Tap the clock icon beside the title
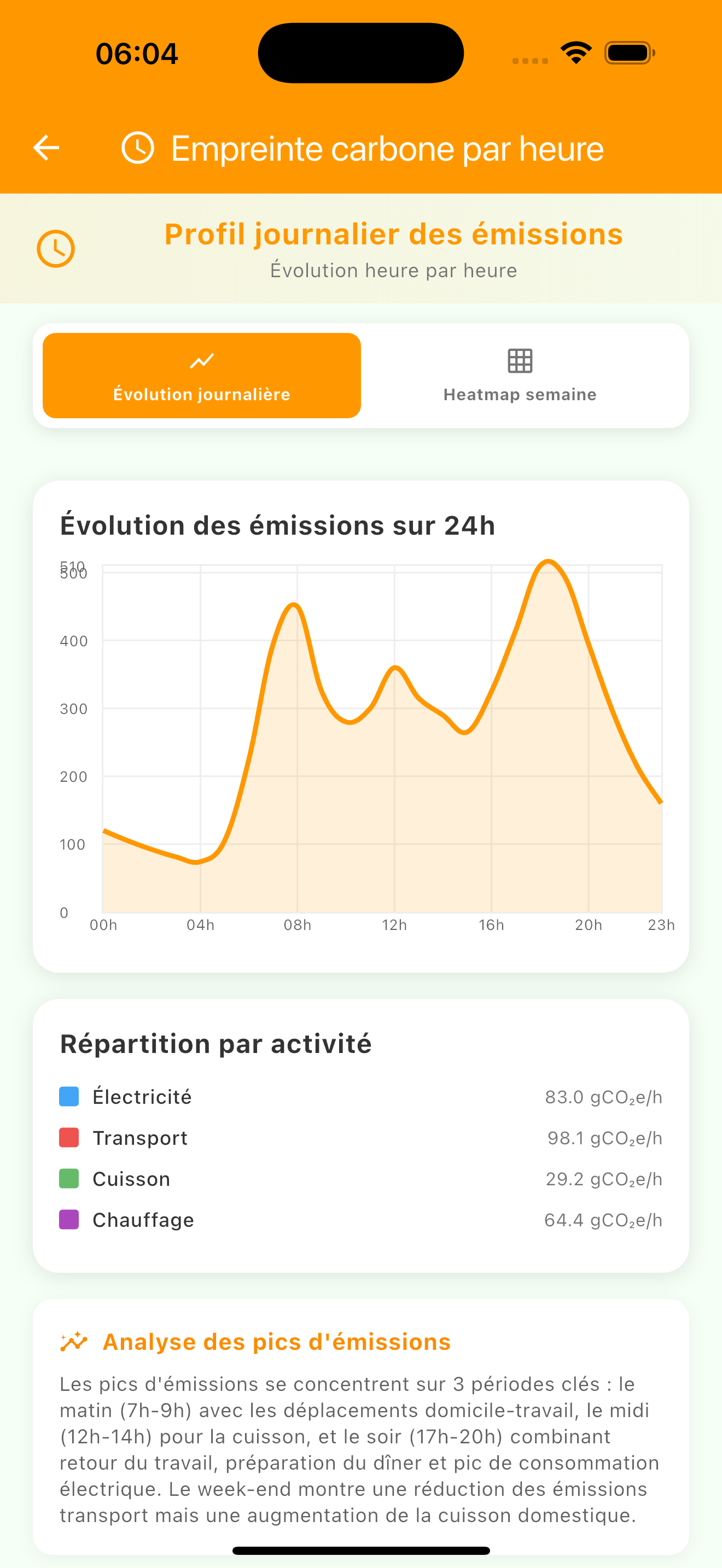This screenshot has height=1568, width=722. (139, 147)
